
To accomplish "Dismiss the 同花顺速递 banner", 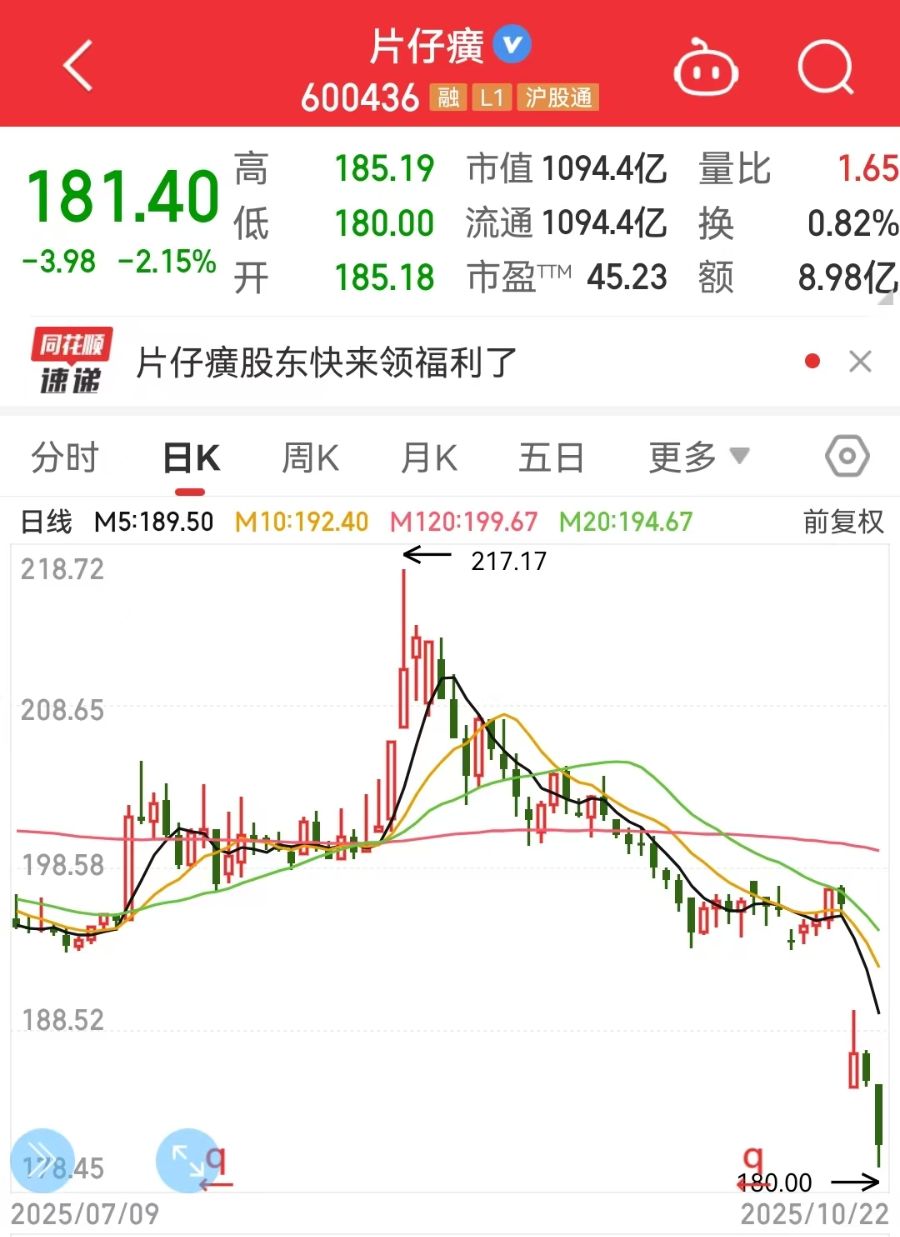I will tap(860, 362).
